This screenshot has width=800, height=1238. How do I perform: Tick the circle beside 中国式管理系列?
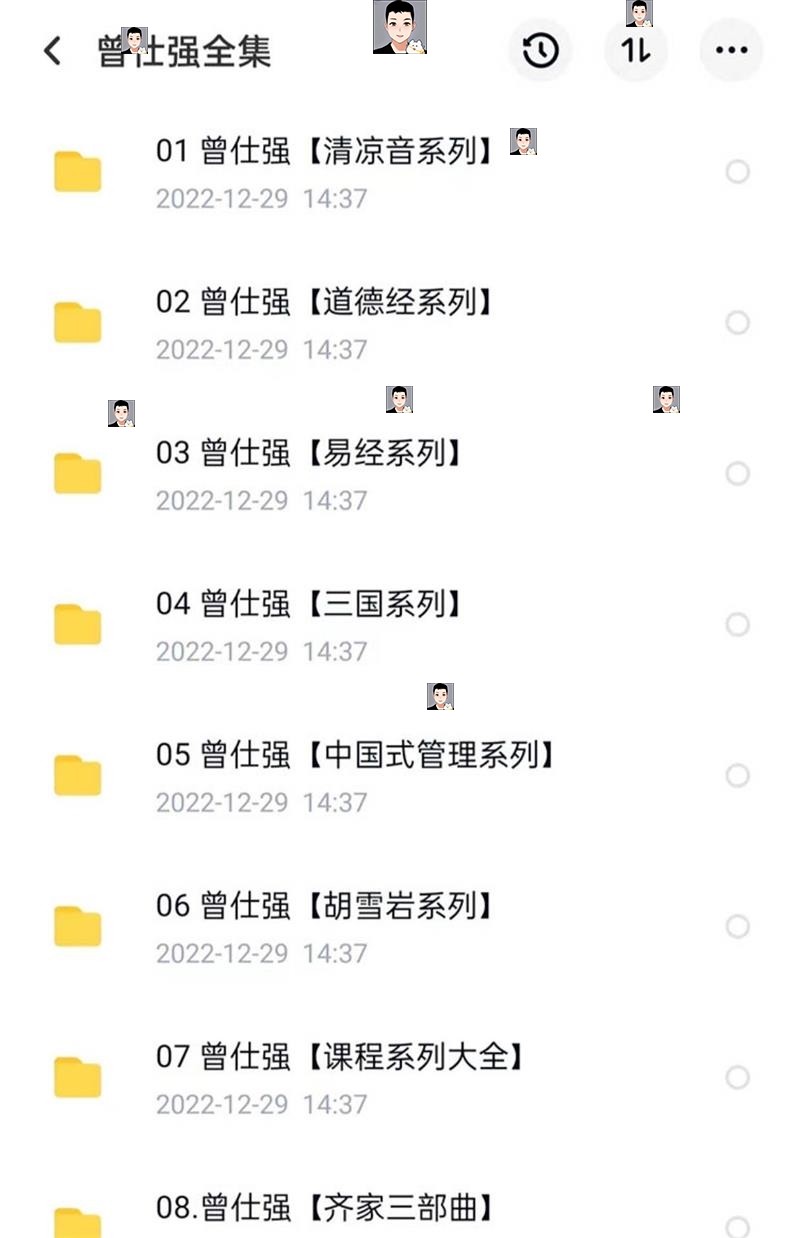point(737,776)
